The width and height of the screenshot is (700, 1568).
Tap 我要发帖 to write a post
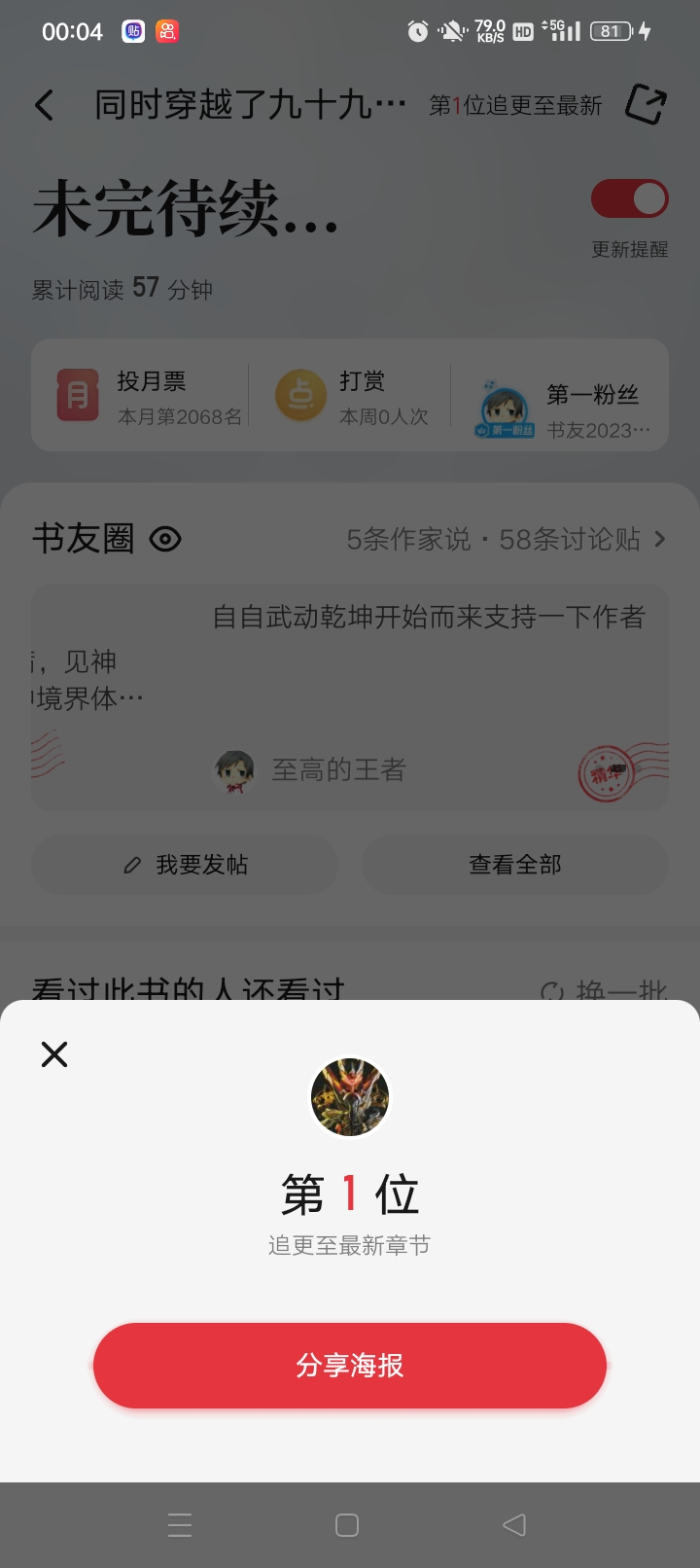pos(185,865)
